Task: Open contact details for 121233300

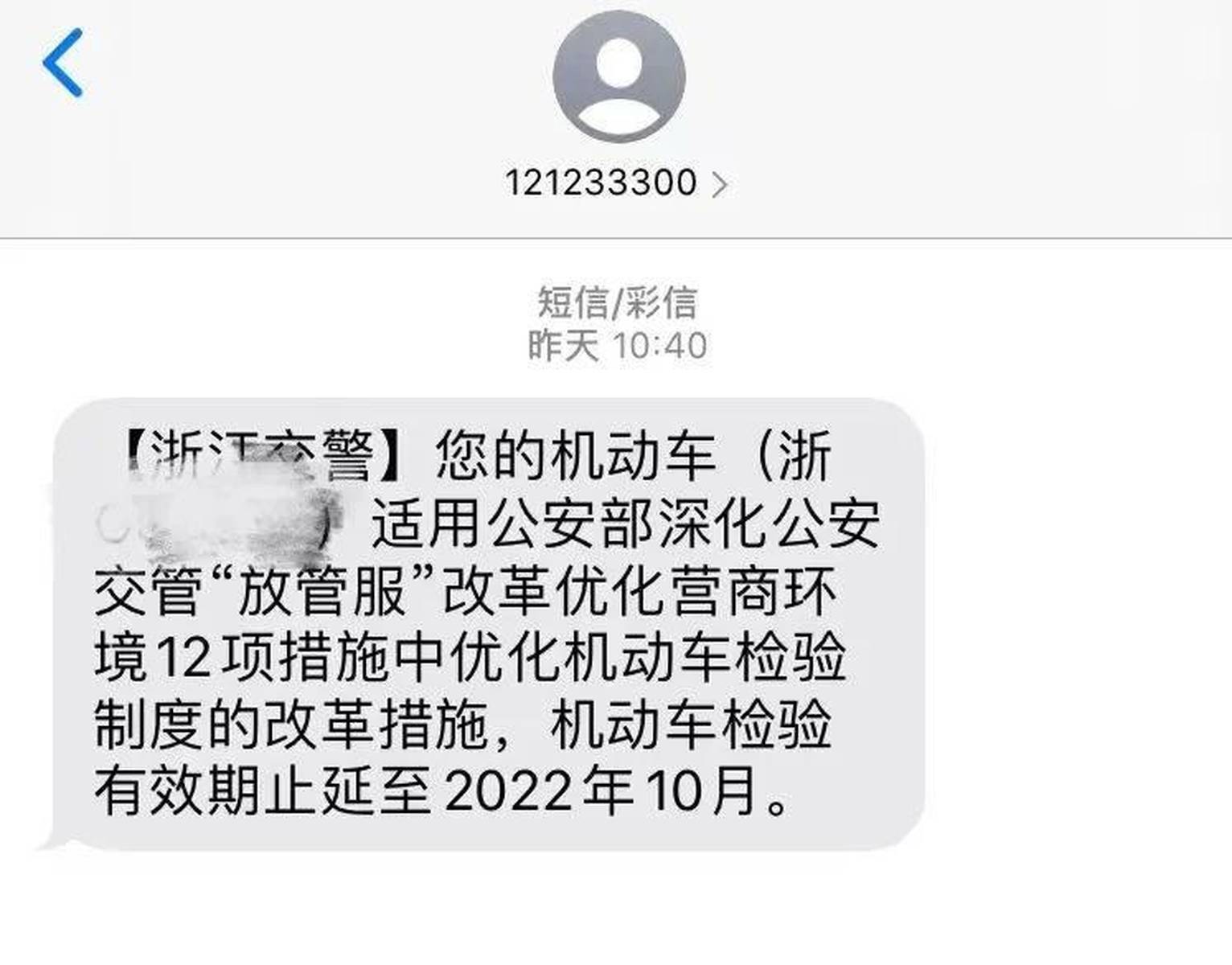Action: (616, 183)
